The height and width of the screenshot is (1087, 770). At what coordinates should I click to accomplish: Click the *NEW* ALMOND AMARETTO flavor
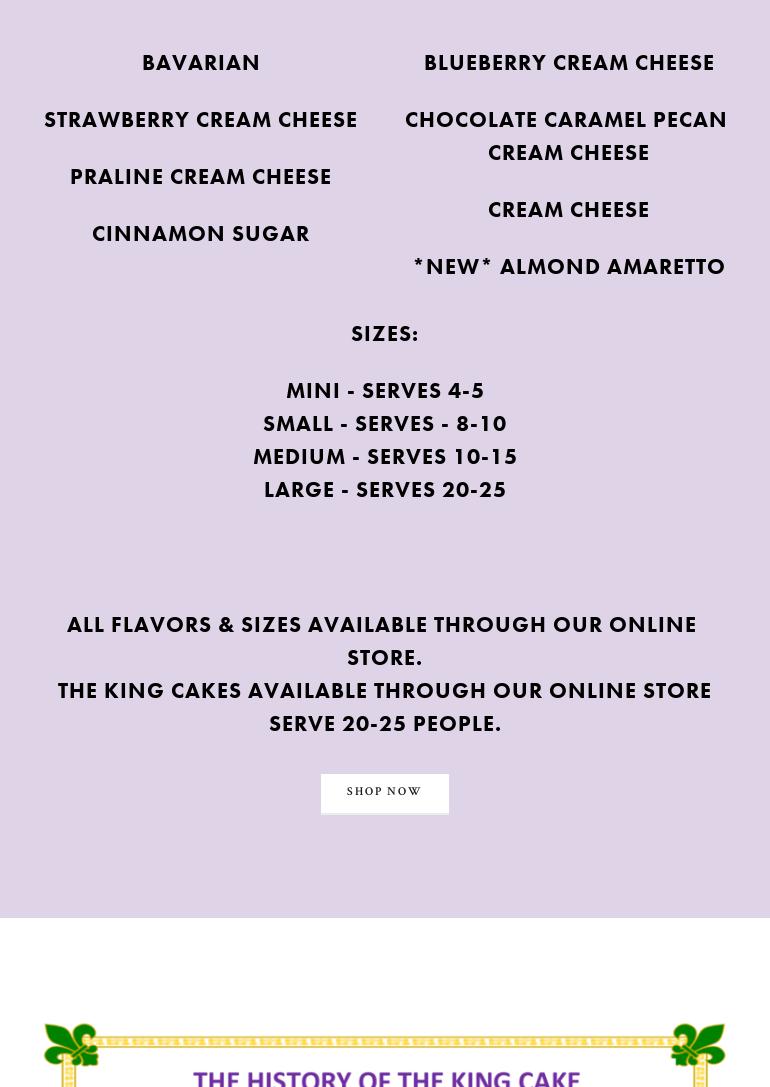(x=569, y=266)
